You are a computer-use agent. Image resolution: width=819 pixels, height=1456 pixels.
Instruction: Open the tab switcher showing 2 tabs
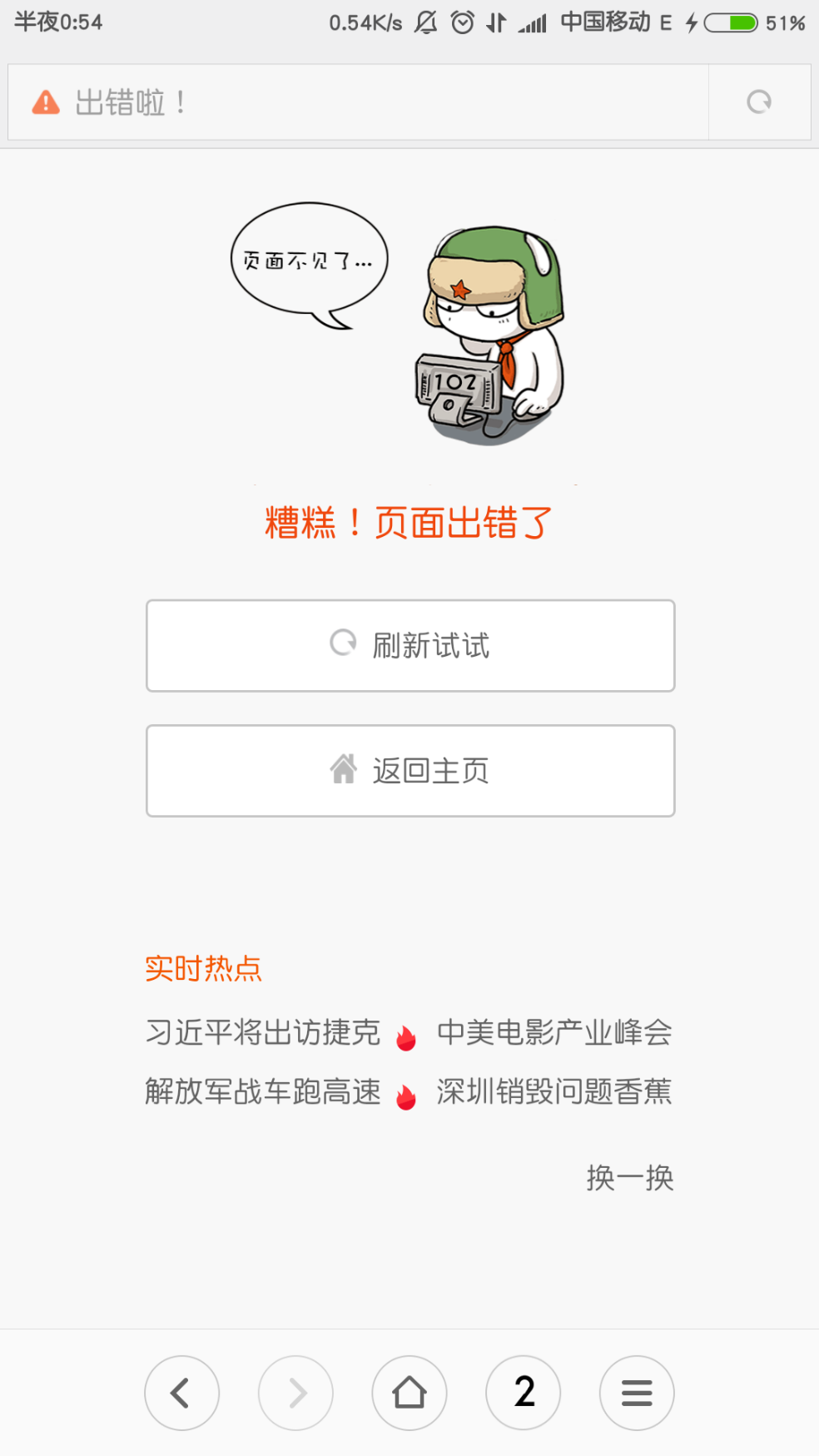(x=524, y=1393)
